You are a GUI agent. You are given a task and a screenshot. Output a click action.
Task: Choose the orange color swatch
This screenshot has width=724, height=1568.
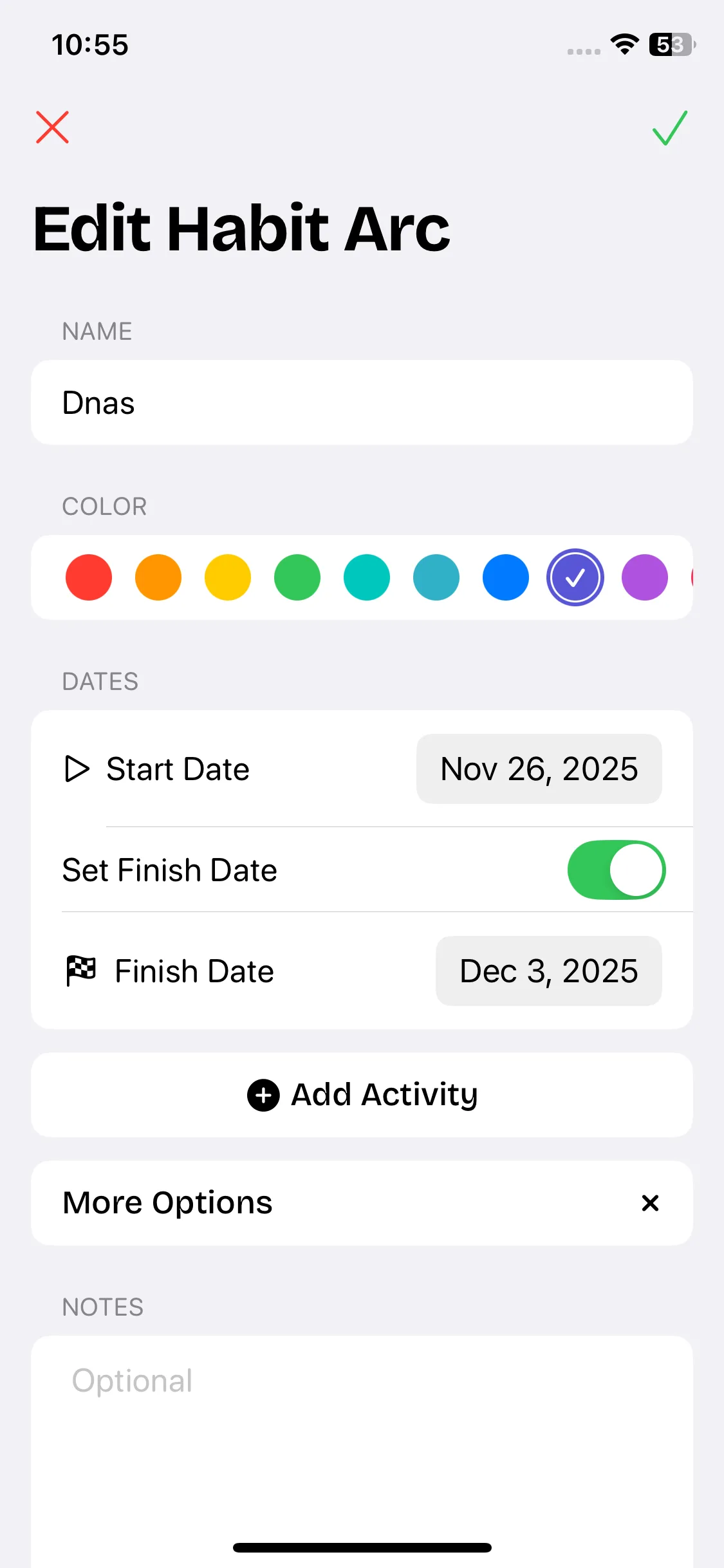(158, 577)
